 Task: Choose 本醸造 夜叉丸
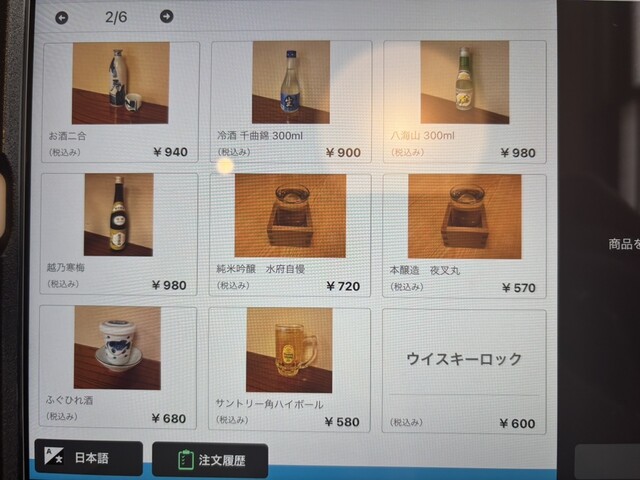464,233
